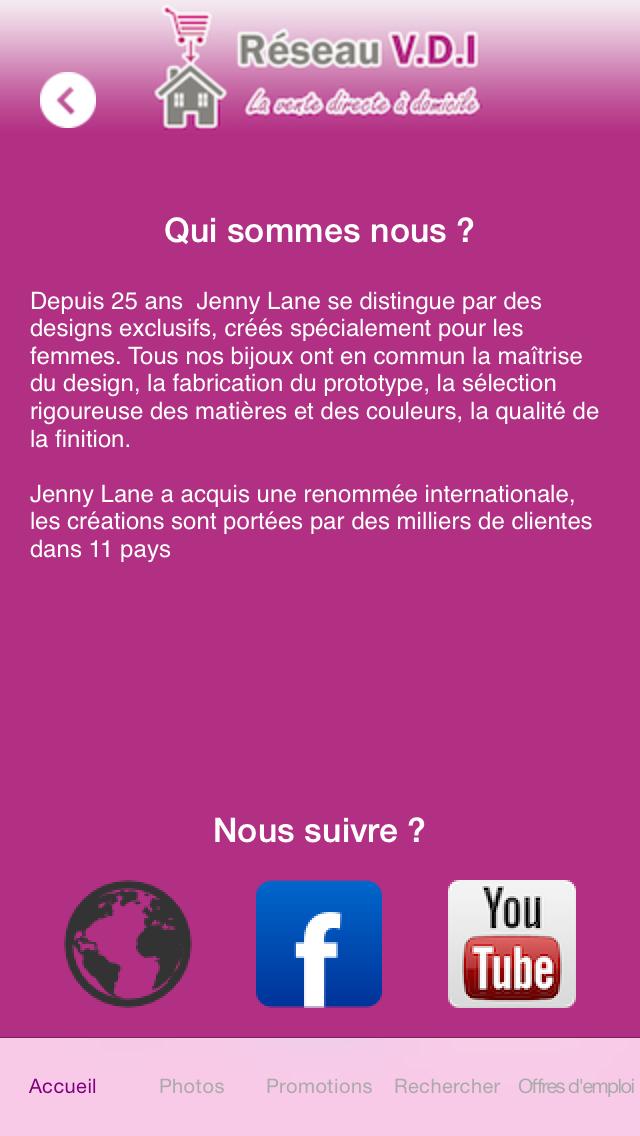This screenshot has height=1136, width=640.
Task: Go back using the arrow button
Action: pos(68,100)
